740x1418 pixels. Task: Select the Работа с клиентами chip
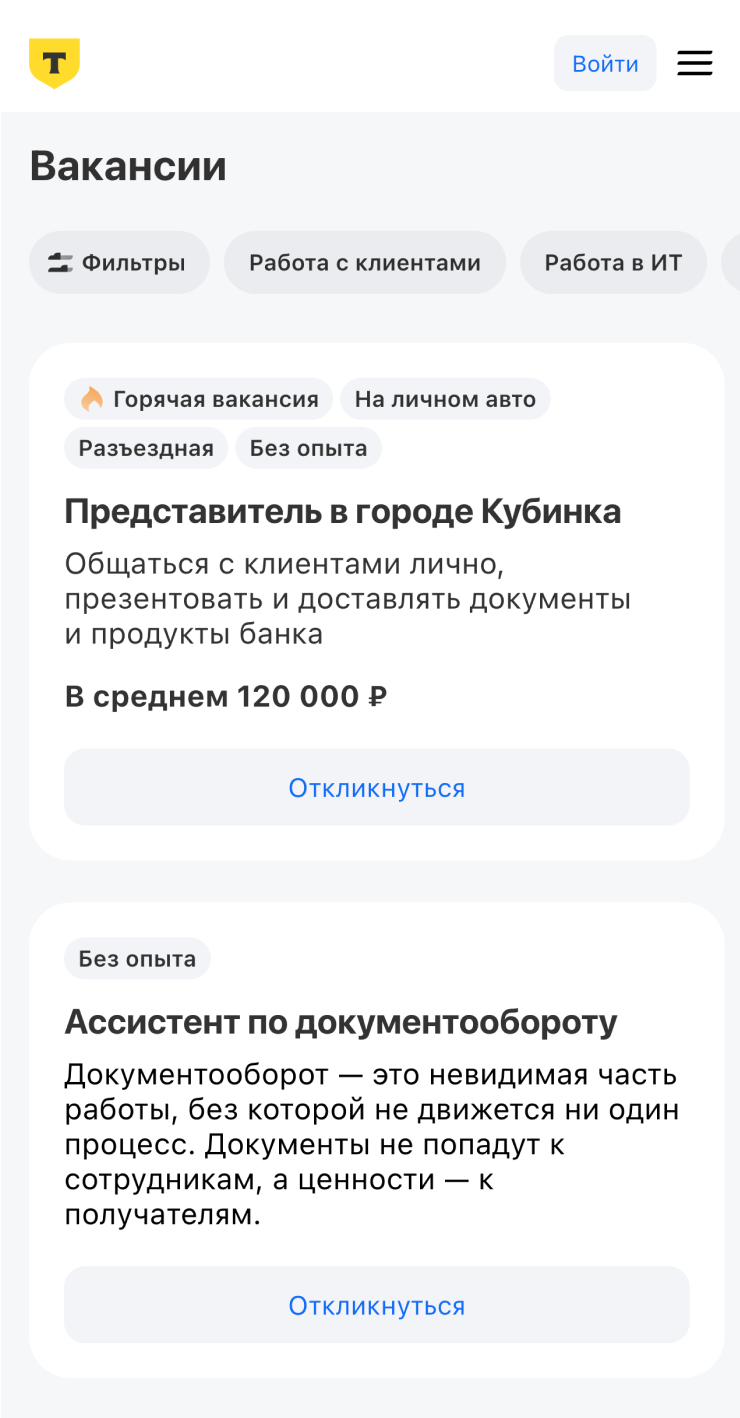click(x=364, y=263)
